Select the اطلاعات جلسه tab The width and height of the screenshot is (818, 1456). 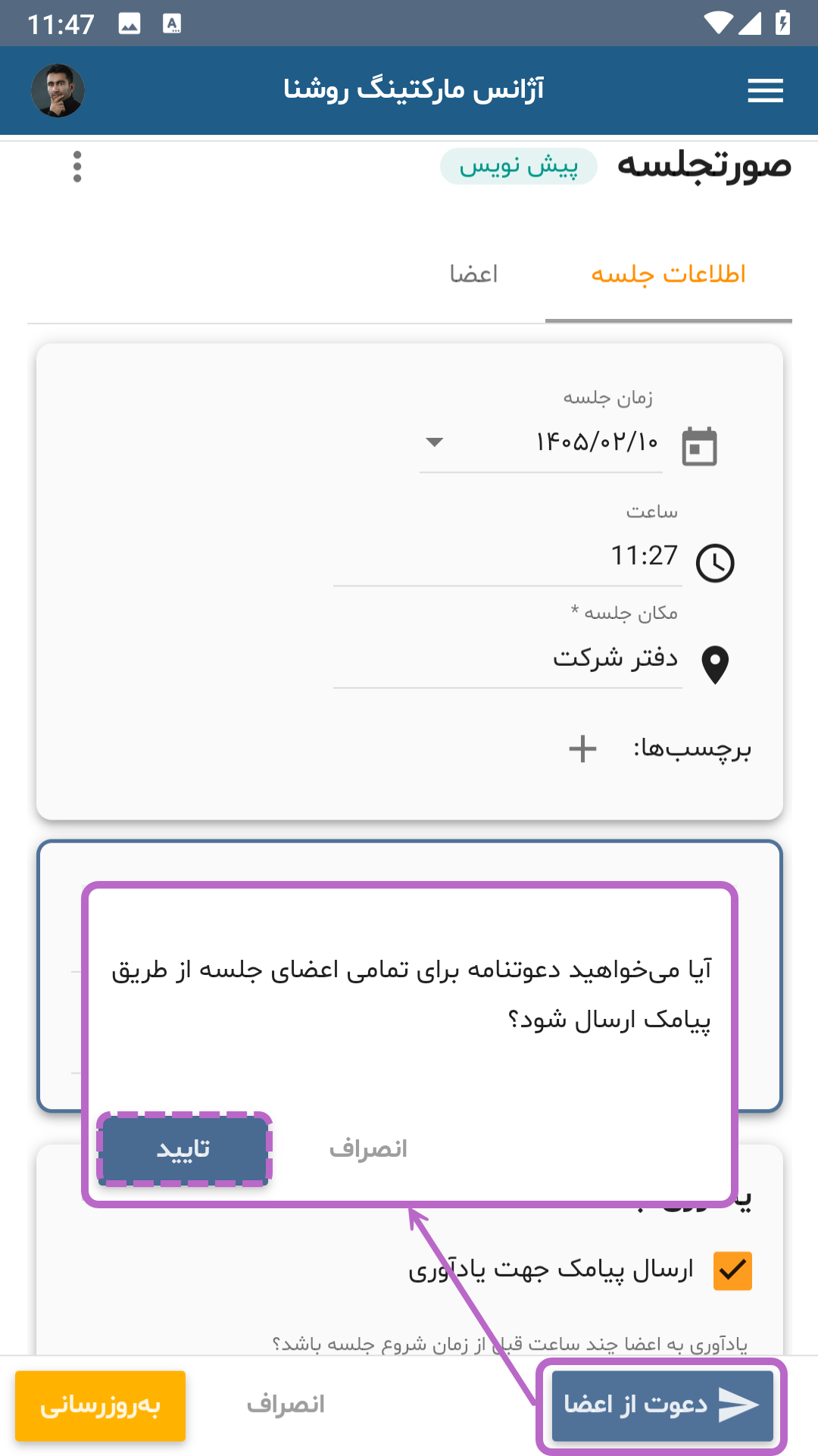coord(669,274)
